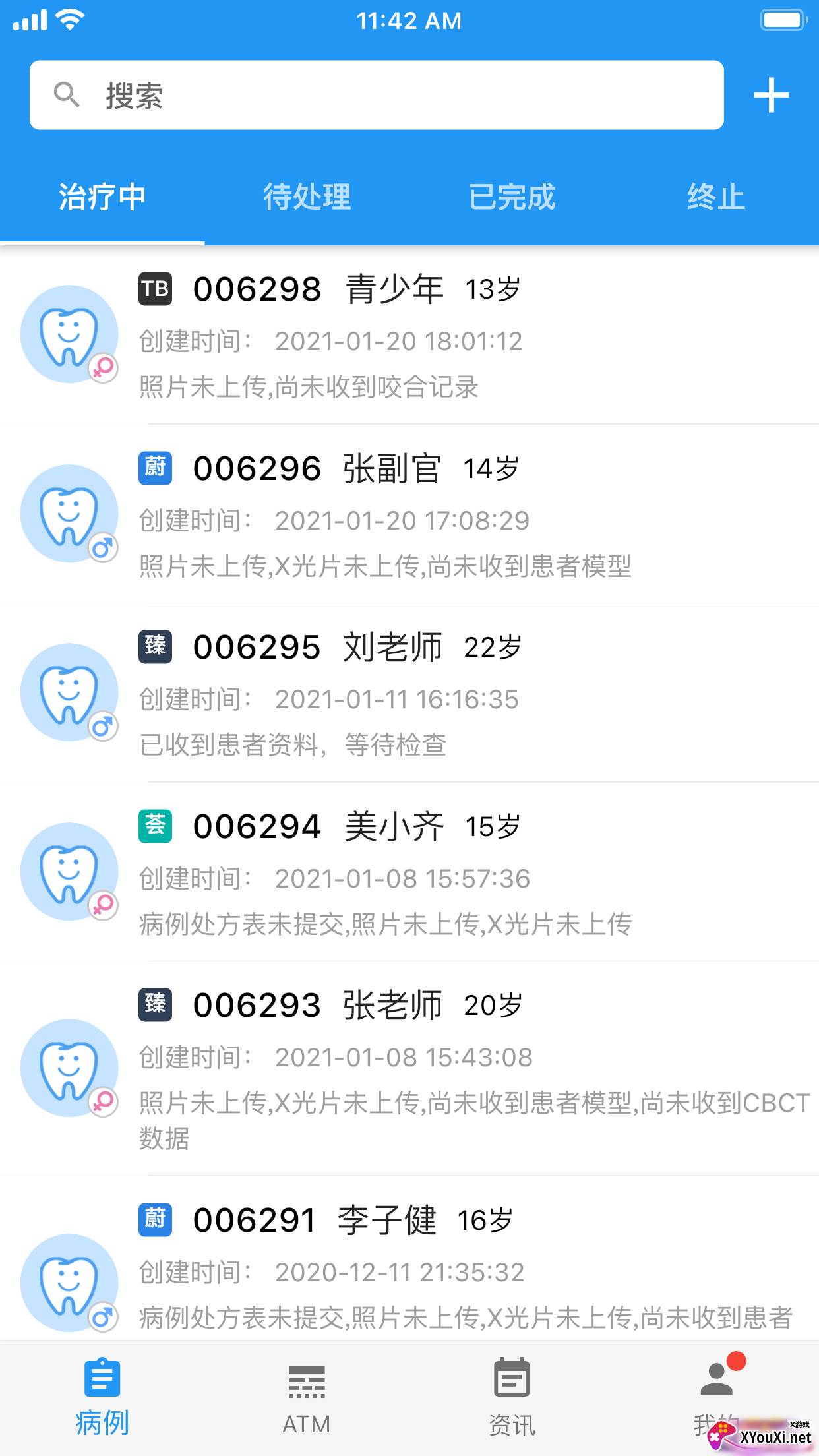Switch to the 待处理 tab

pyautogui.click(x=307, y=197)
